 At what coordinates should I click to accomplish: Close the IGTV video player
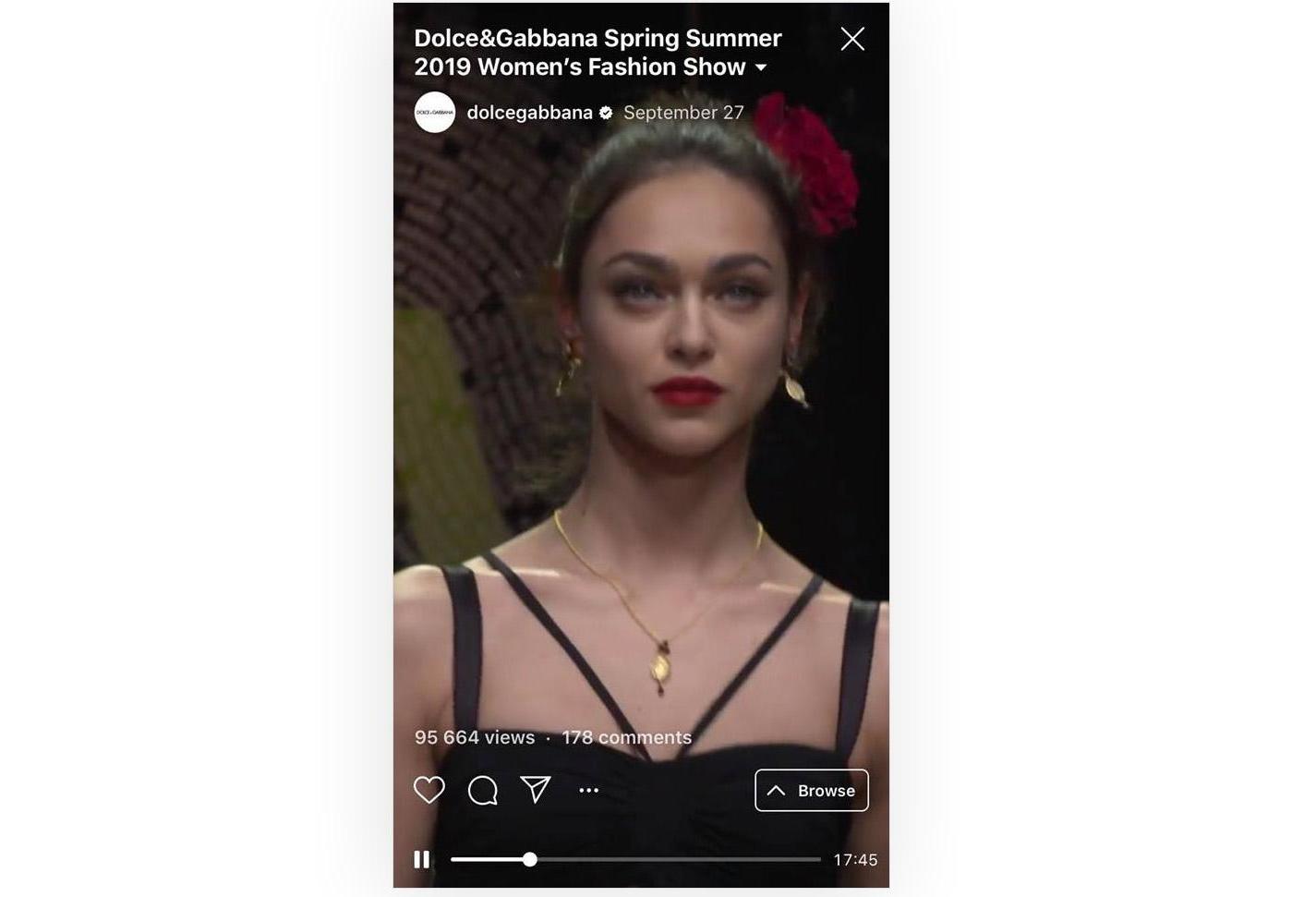[x=852, y=39]
